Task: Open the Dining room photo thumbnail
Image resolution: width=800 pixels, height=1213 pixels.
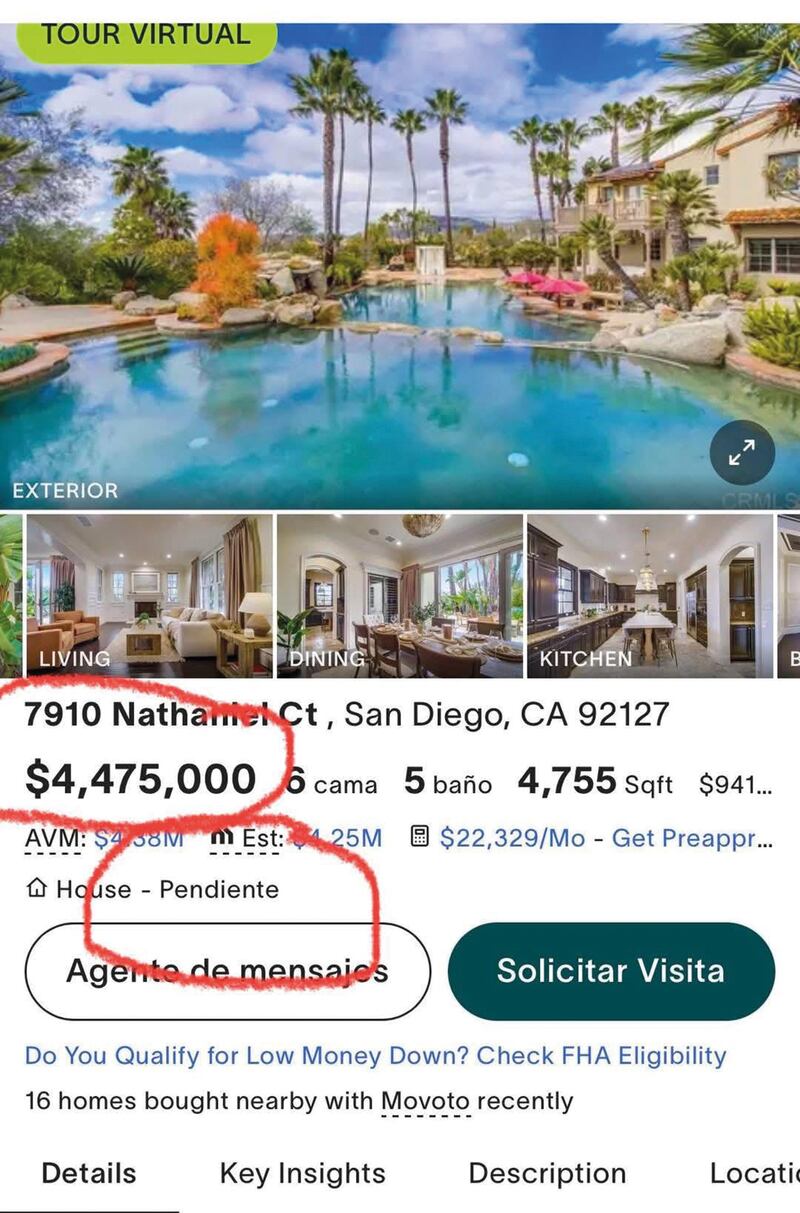Action: point(399,595)
